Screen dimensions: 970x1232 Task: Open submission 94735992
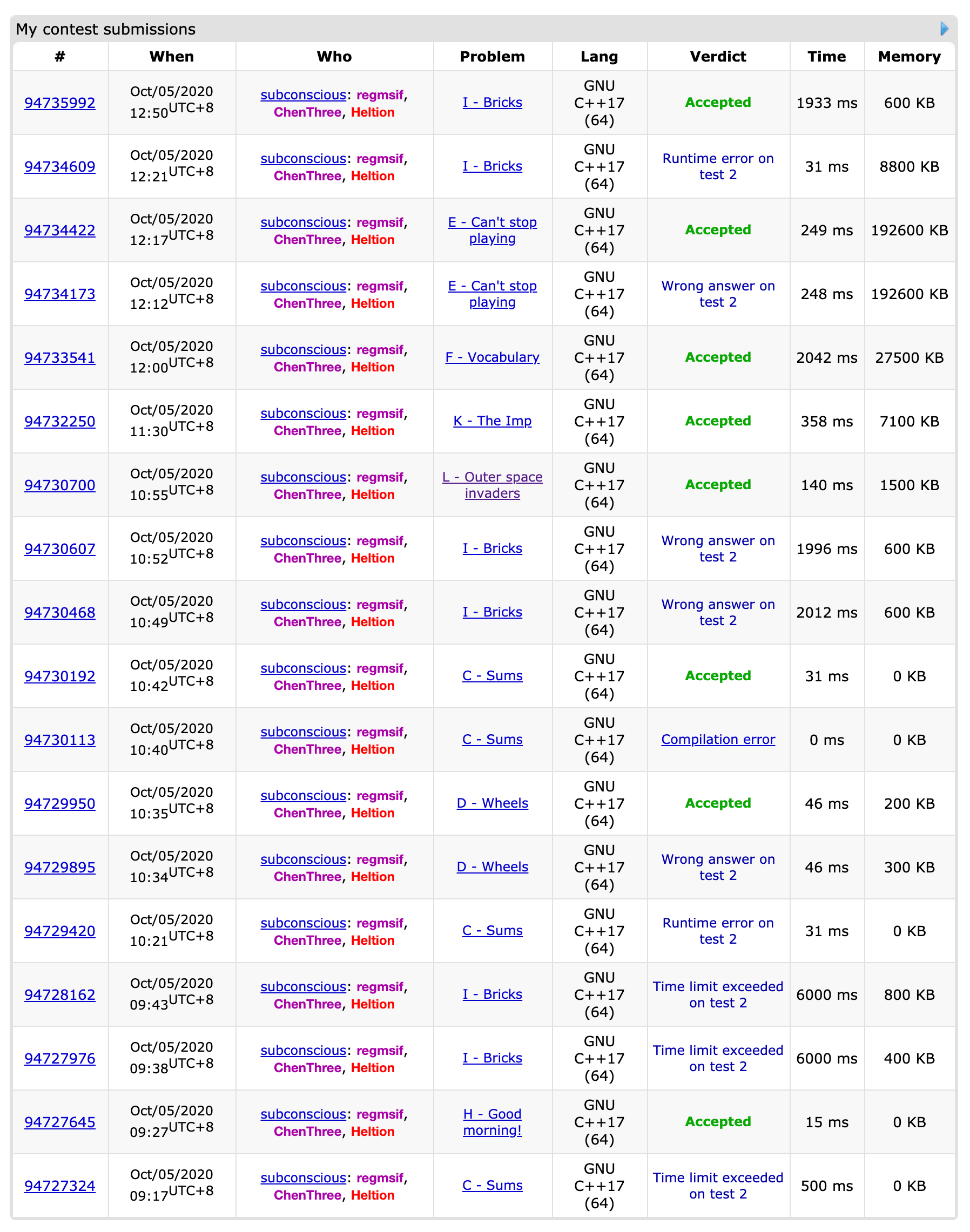coord(59,103)
